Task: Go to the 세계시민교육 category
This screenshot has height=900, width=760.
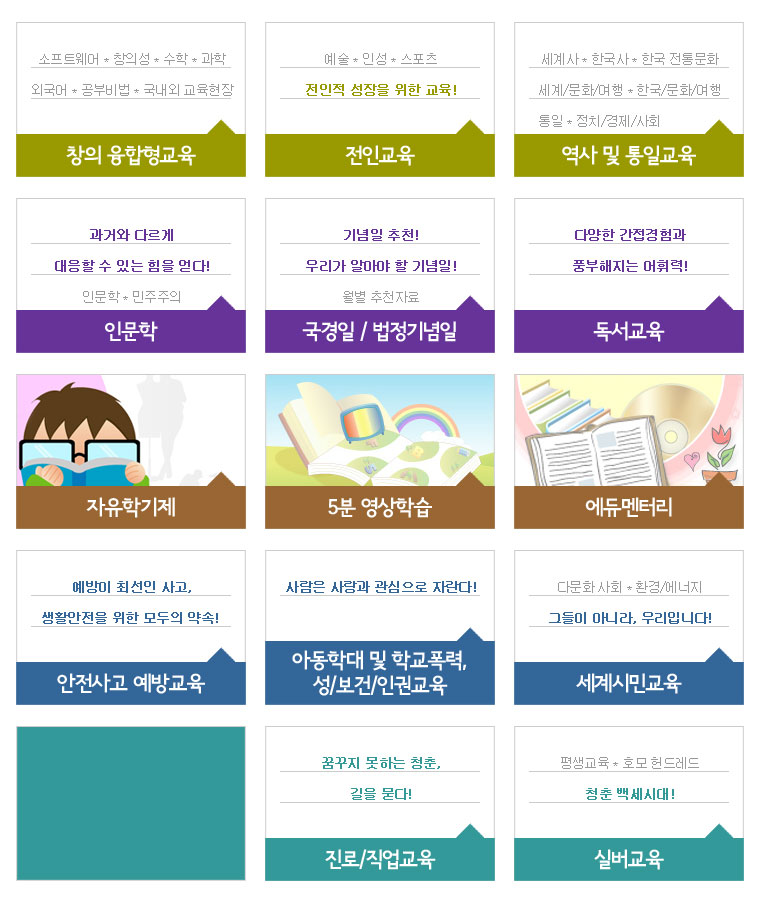Action: click(629, 683)
